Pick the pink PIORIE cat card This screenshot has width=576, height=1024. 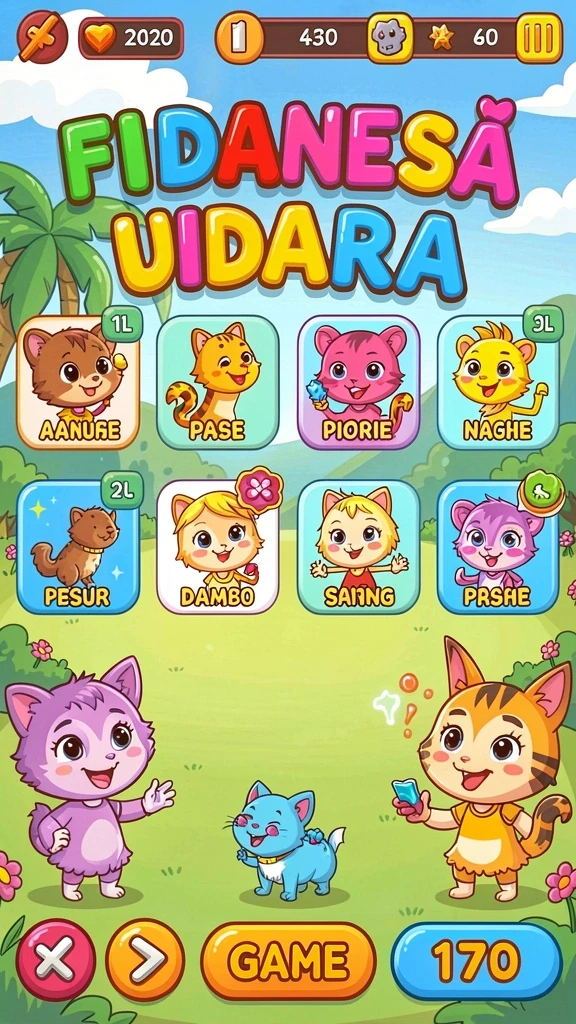click(x=359, y=382)
